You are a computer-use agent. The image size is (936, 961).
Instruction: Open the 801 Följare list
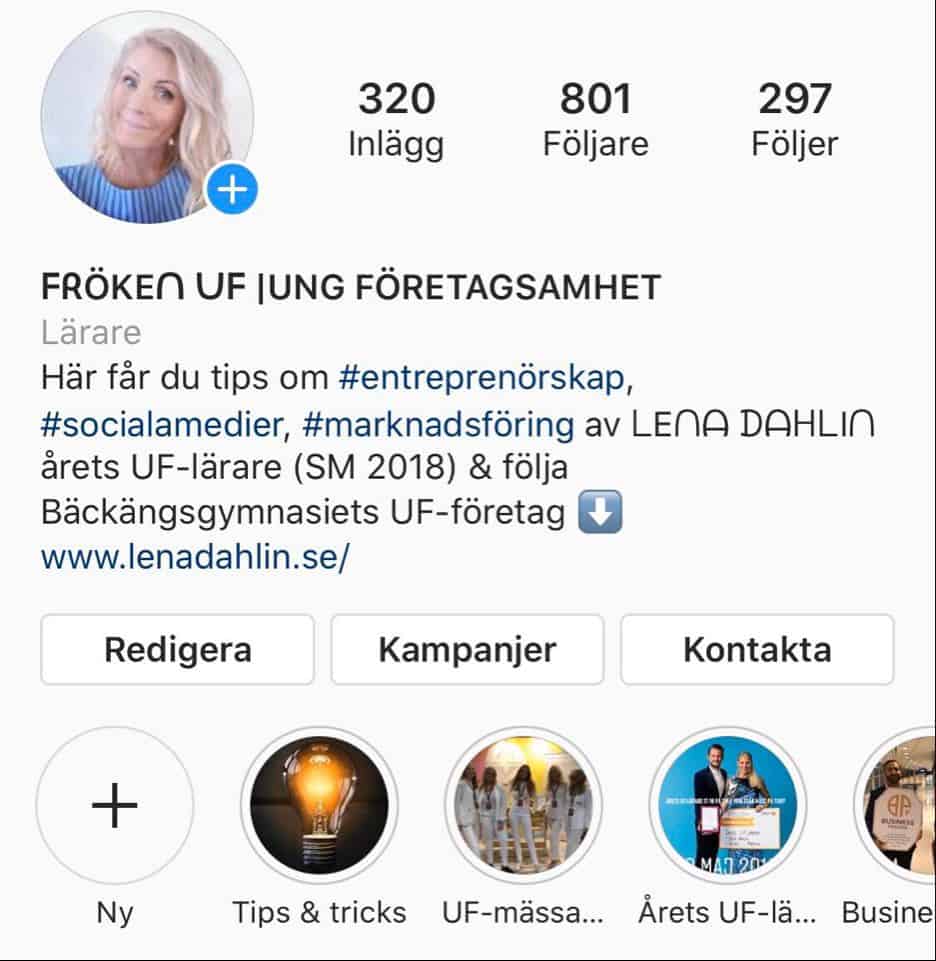point(595,120)
